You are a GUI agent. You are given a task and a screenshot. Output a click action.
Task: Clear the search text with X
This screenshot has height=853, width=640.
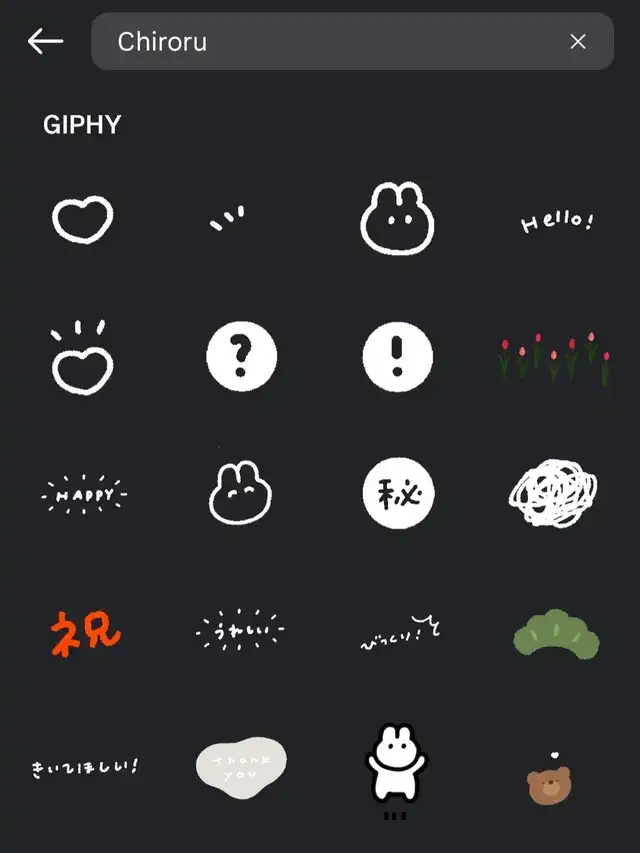[x=578, y=41]
